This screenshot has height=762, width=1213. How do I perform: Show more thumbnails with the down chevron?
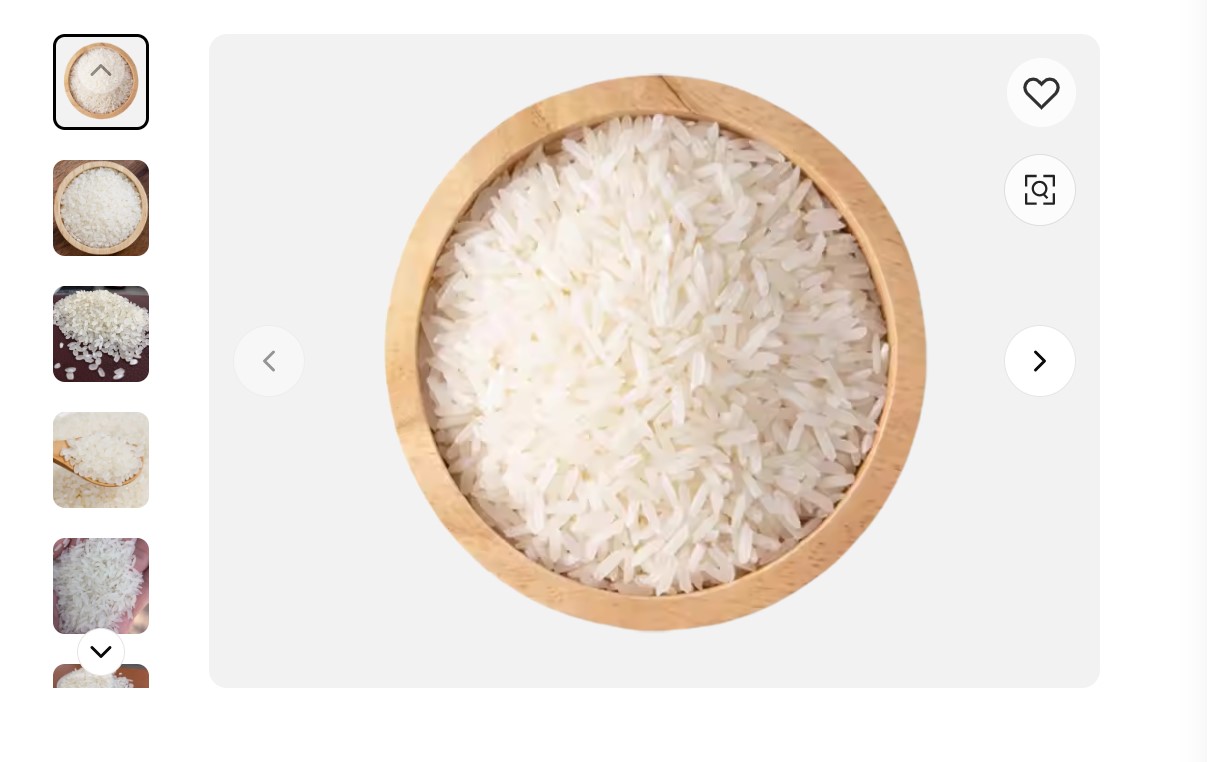[101, 652]
